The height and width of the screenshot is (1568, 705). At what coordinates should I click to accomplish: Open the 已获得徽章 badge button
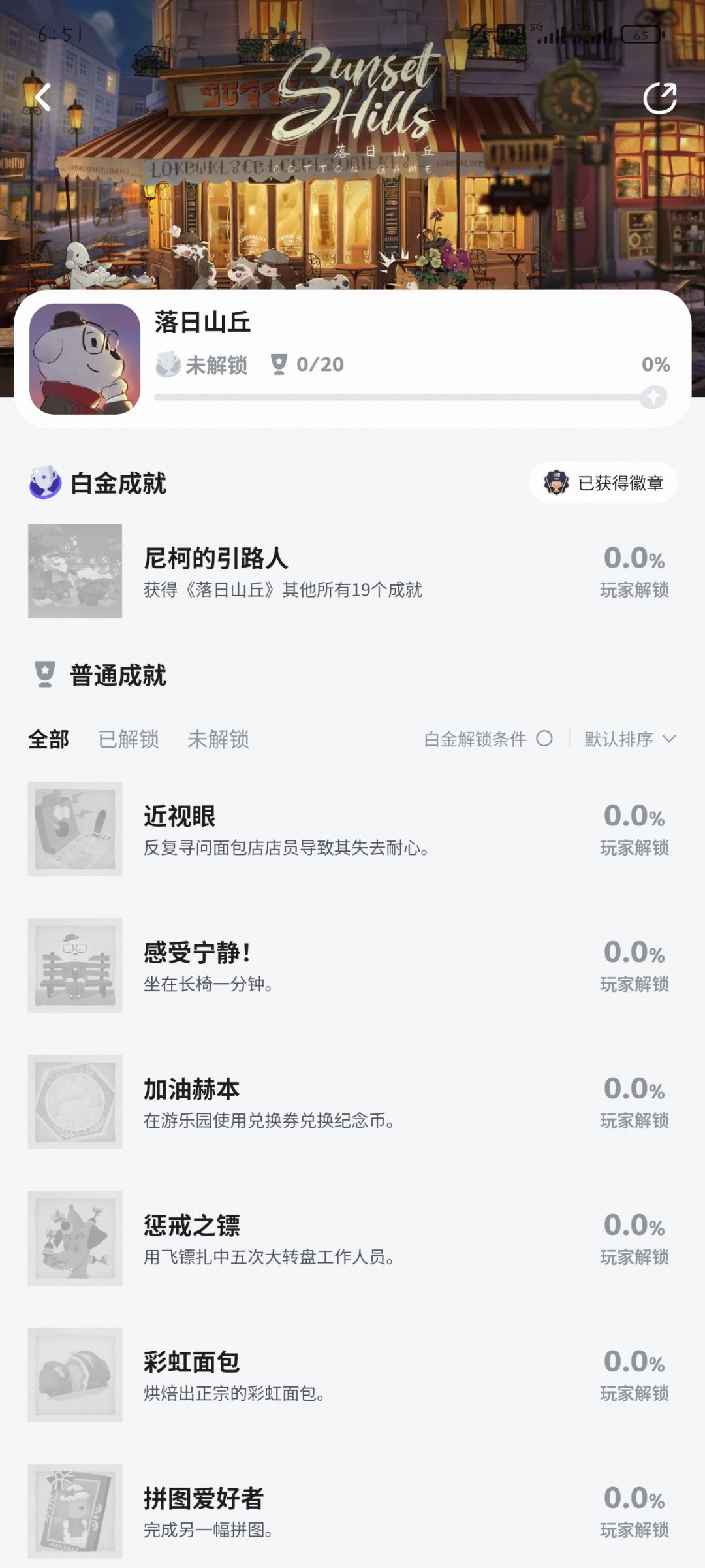coord(603,483)
